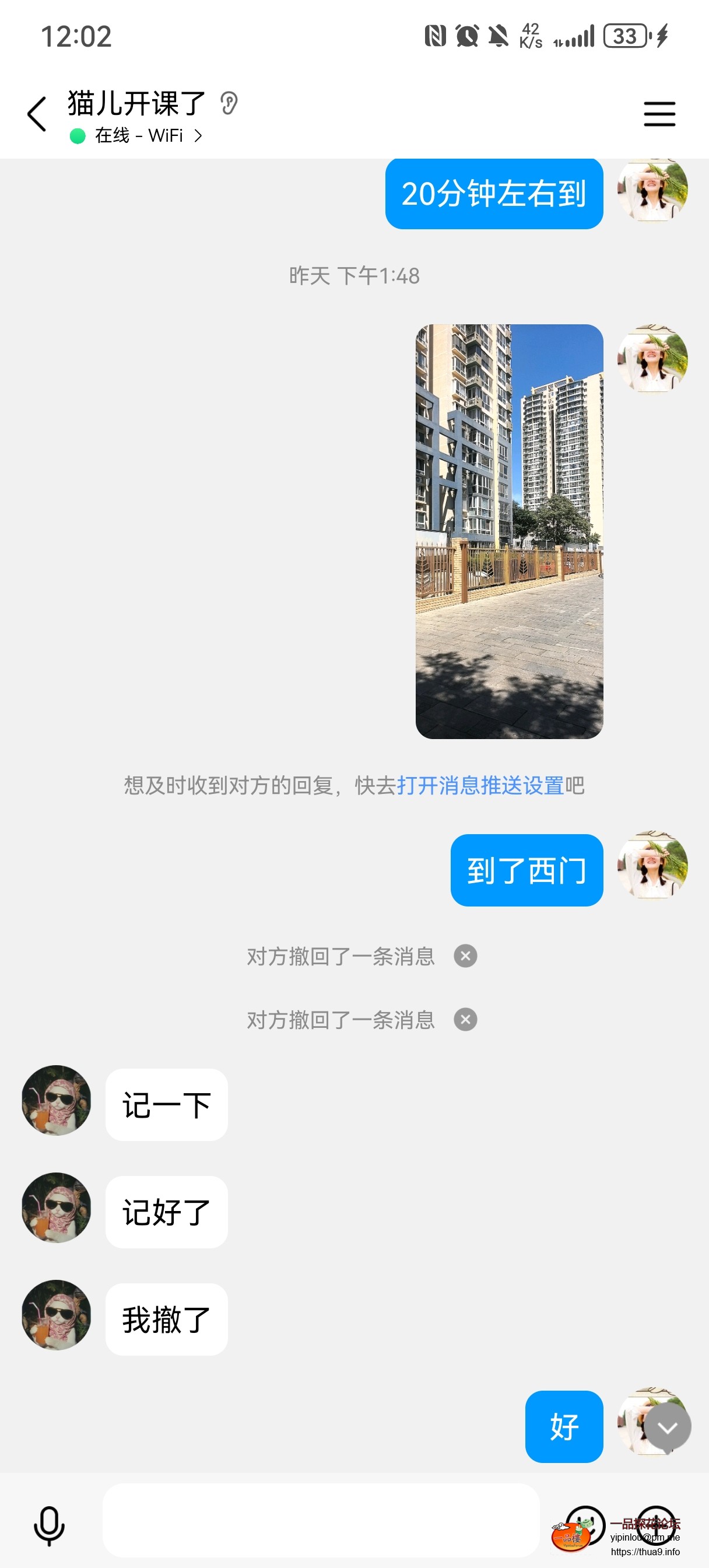Viewport: 709px width, 1568px height.
Task: Select the 我撤了 message bubble
Action: tap(166, 1318)
